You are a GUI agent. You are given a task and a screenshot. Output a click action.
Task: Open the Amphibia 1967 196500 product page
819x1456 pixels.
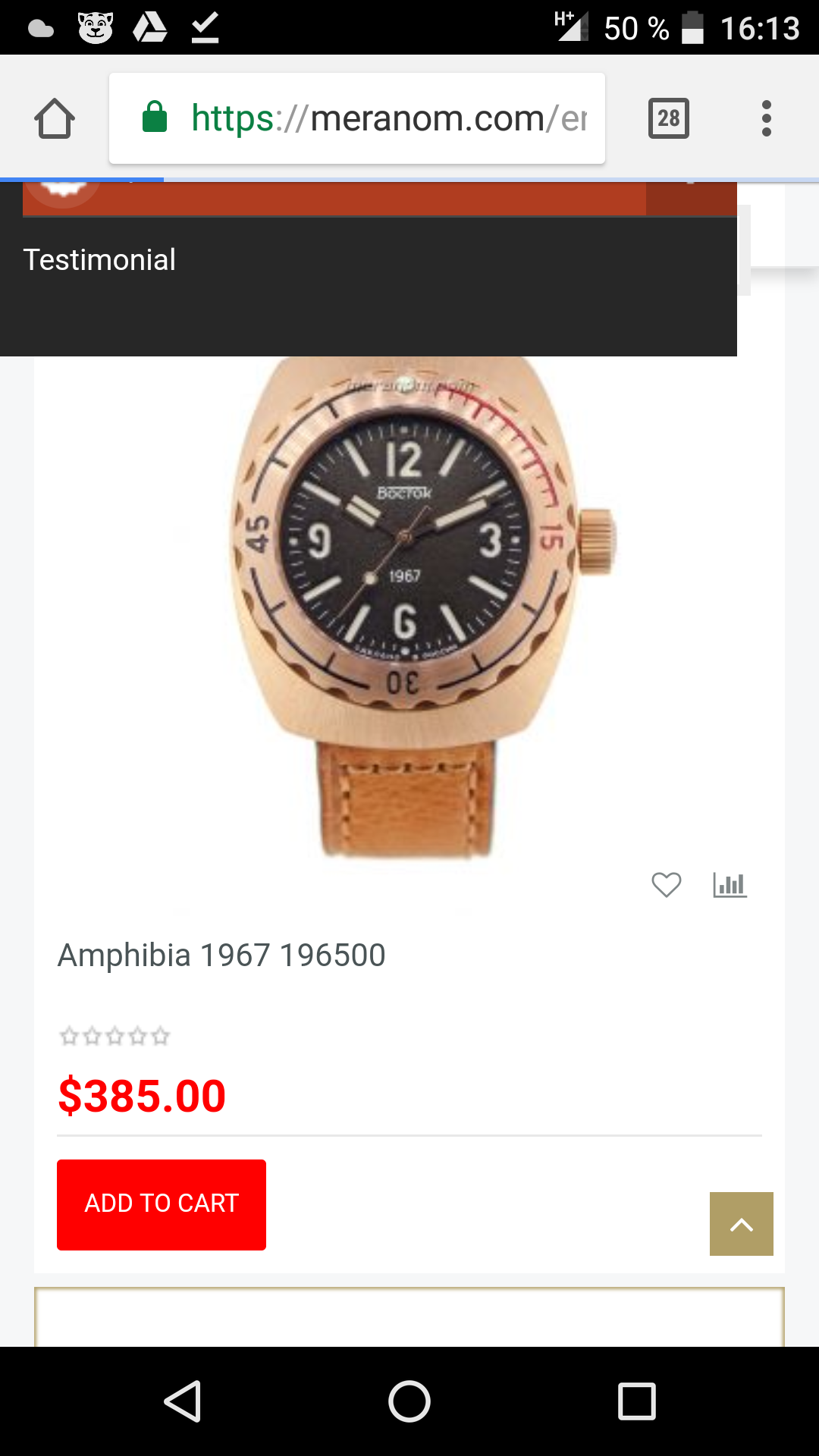click(x=221, y=955)
